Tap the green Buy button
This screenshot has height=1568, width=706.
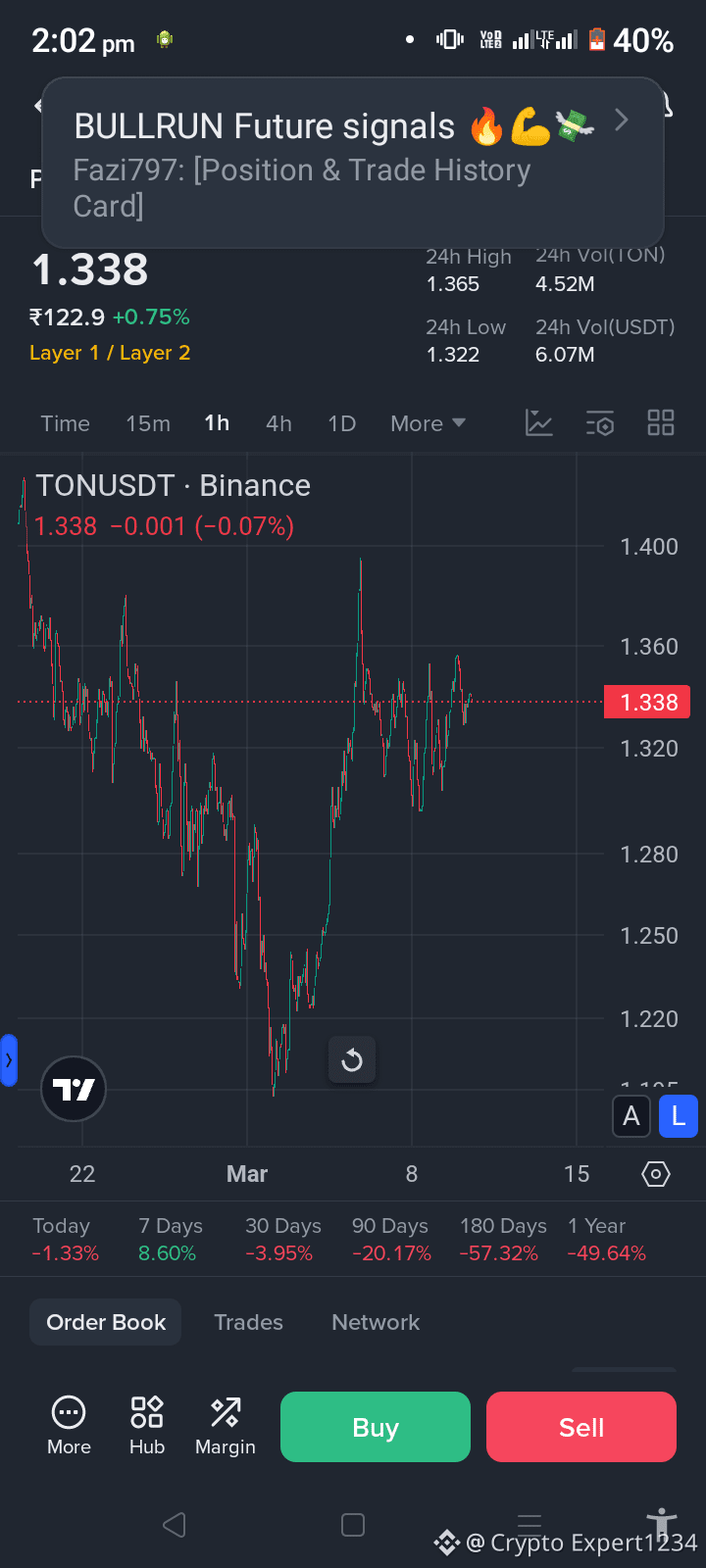376,1427
